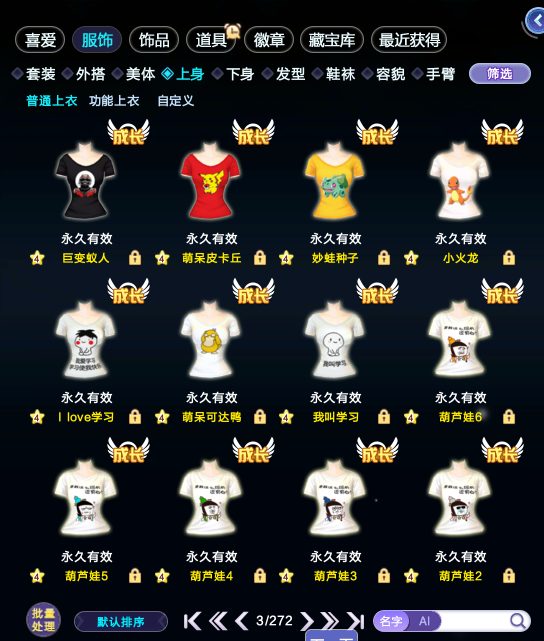Select the 萌呆皮卡丘 red shirt

tap(210, 180)
